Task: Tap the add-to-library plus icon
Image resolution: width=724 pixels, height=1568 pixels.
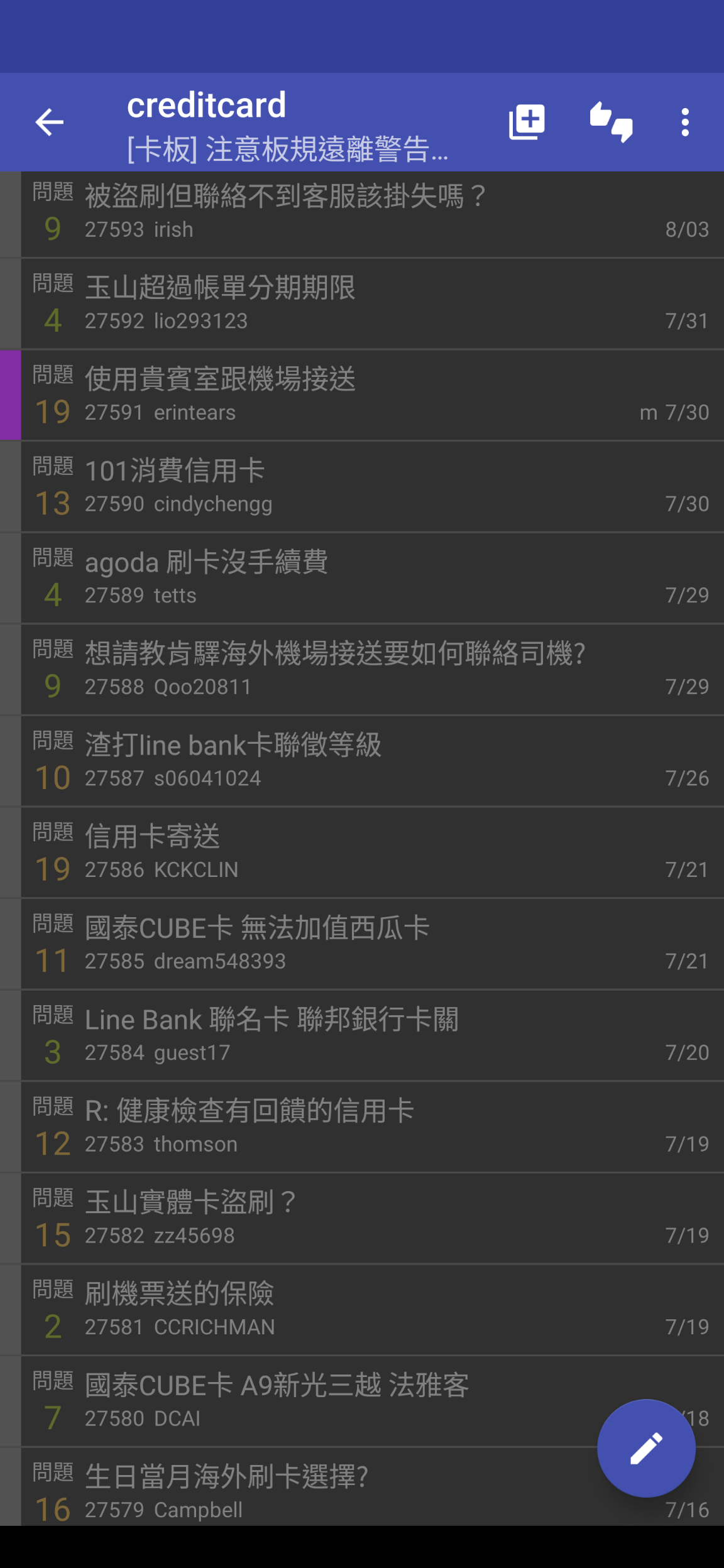Action: pyautogui.click(x=527, y=122)
